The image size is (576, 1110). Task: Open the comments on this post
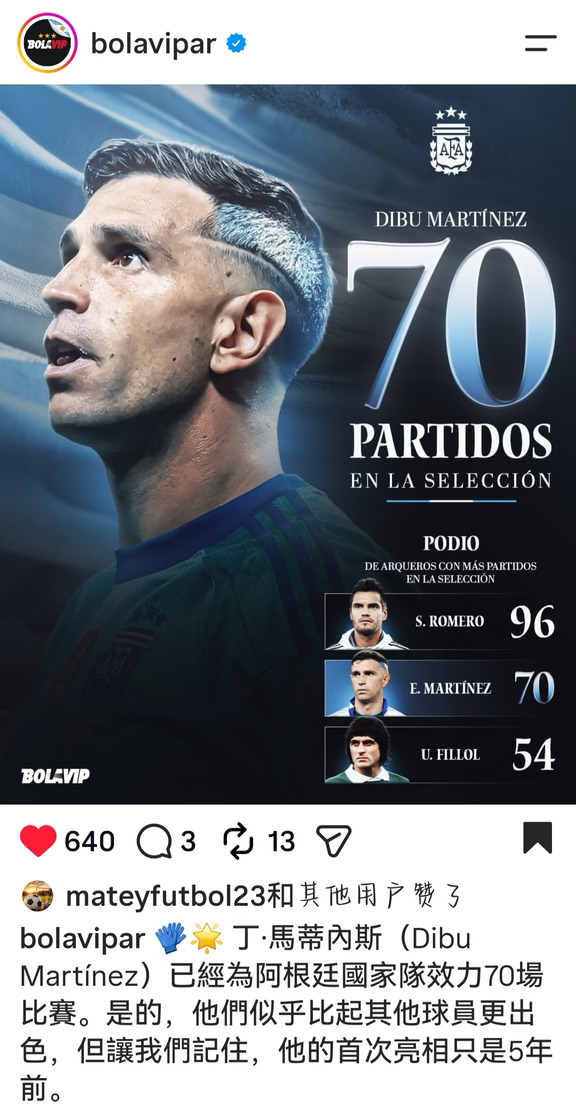154,840
